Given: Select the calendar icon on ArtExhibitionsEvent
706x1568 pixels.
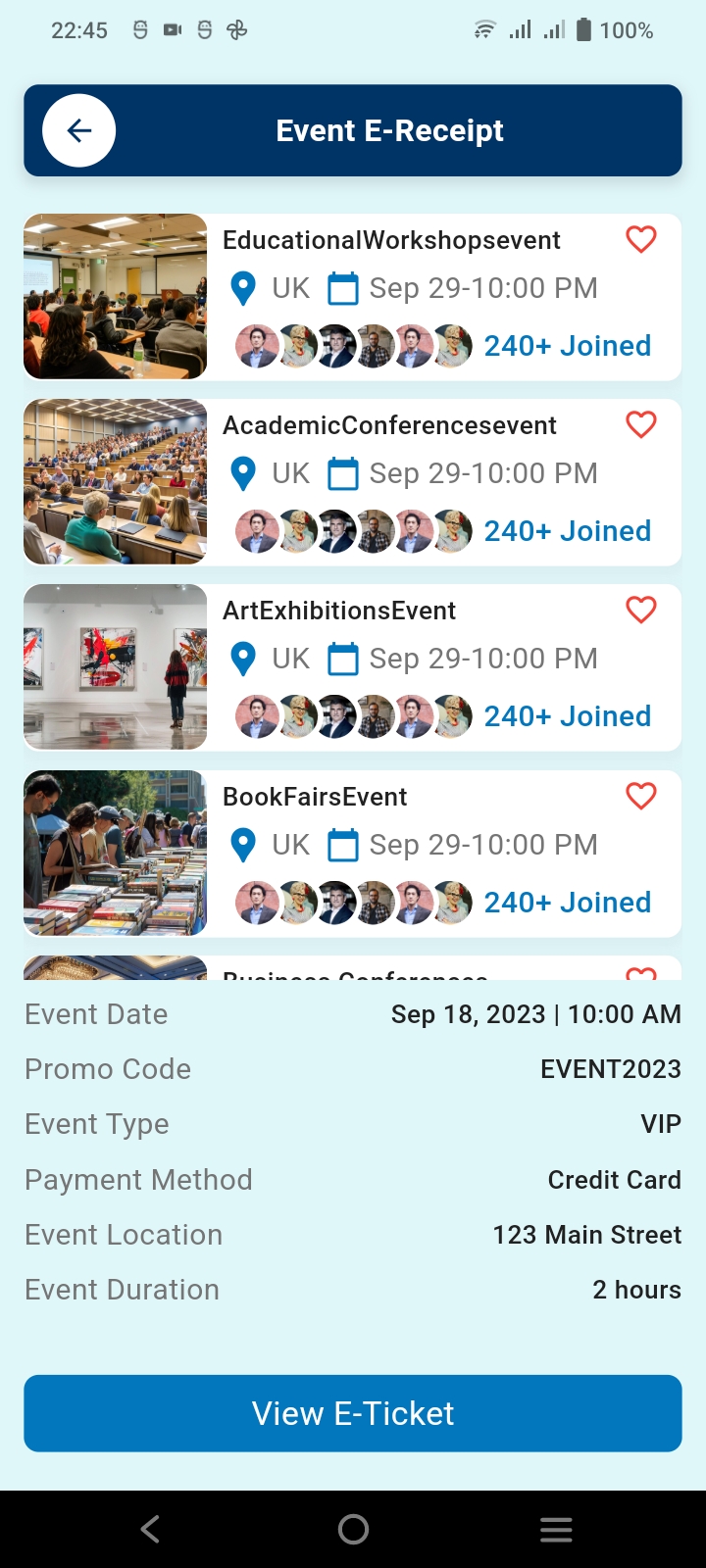Looking at the screenshot, I should [343, 659].
